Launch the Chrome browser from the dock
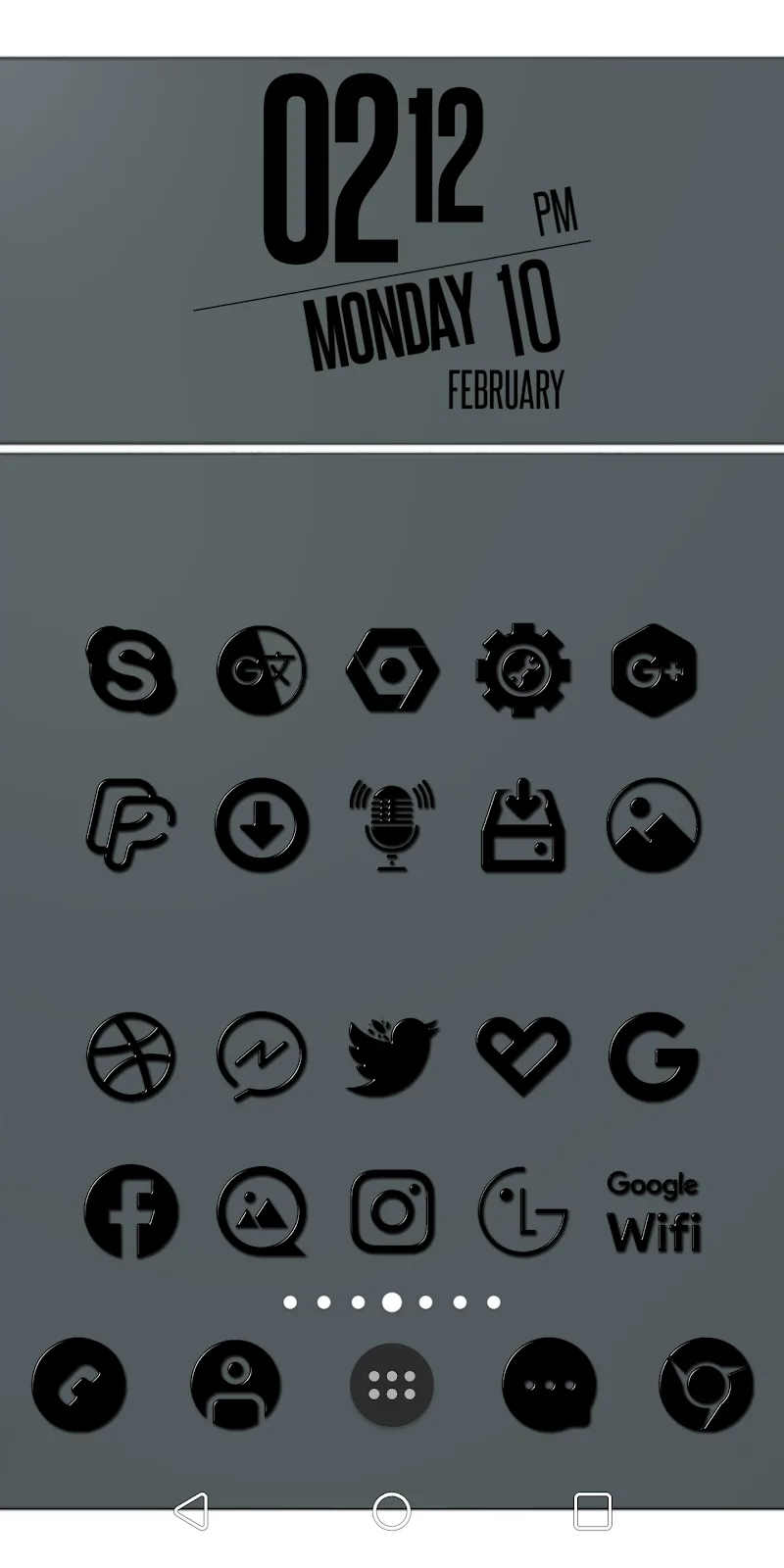784x1568 pixels. (706, 1385)
